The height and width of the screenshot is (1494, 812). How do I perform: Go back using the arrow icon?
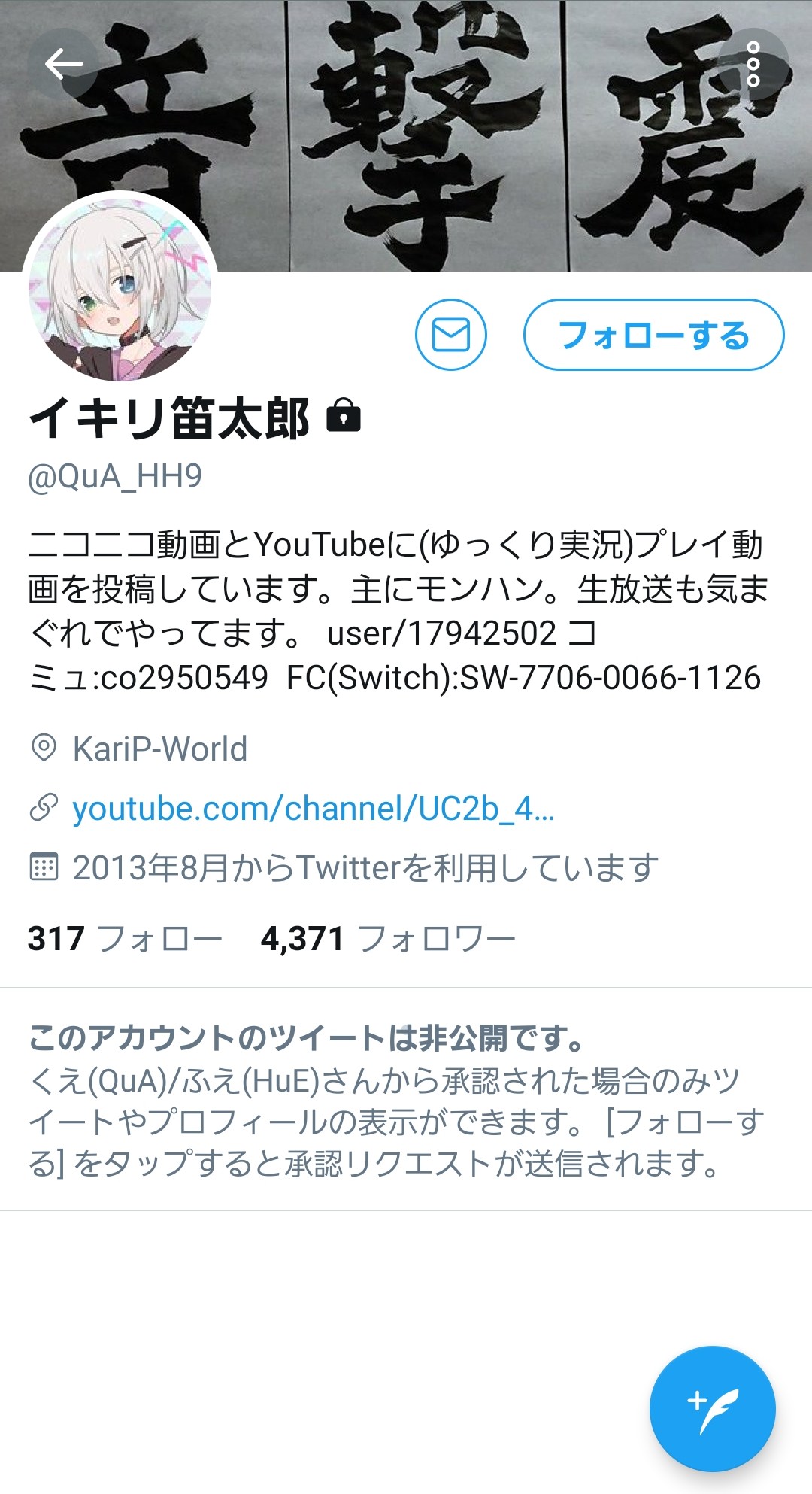click(64, 65)
